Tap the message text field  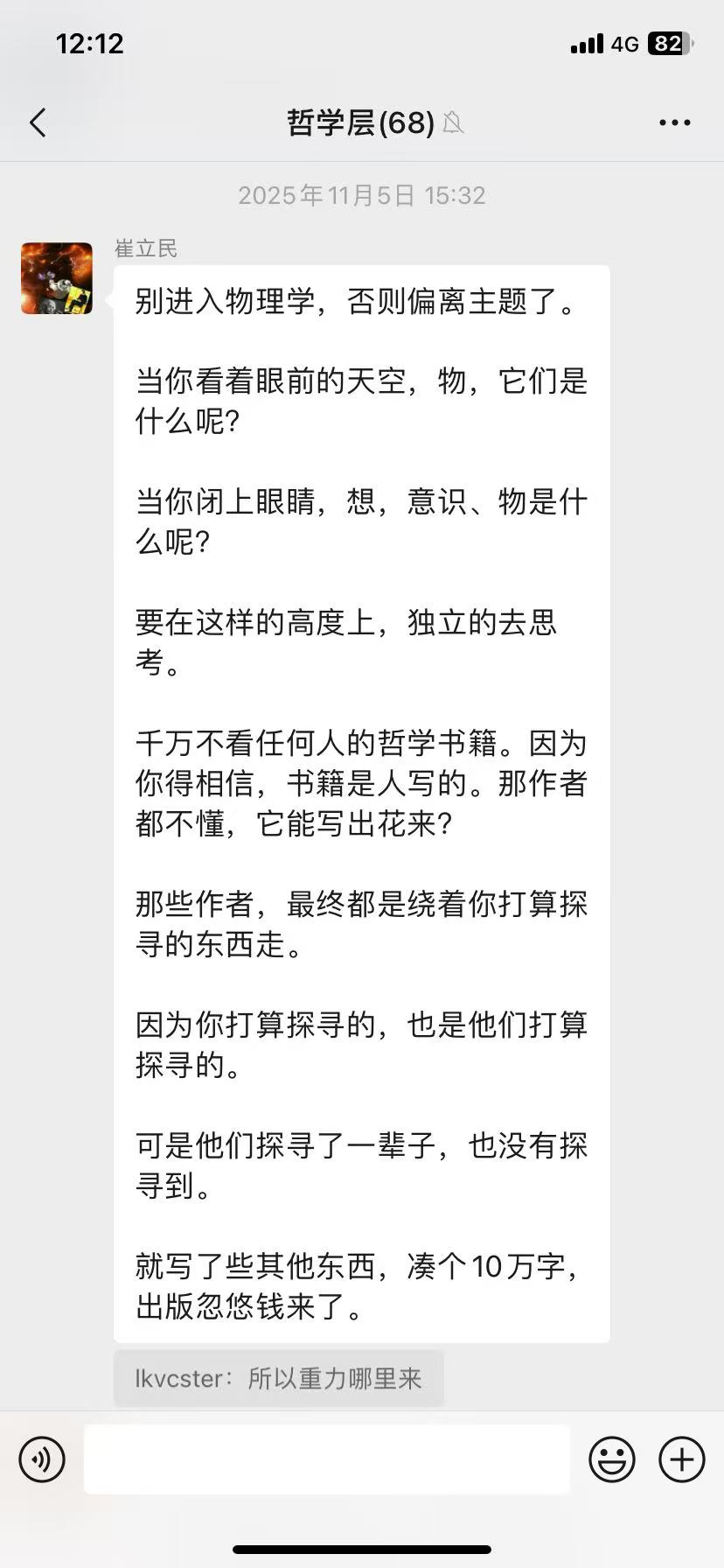point(326,1459)
